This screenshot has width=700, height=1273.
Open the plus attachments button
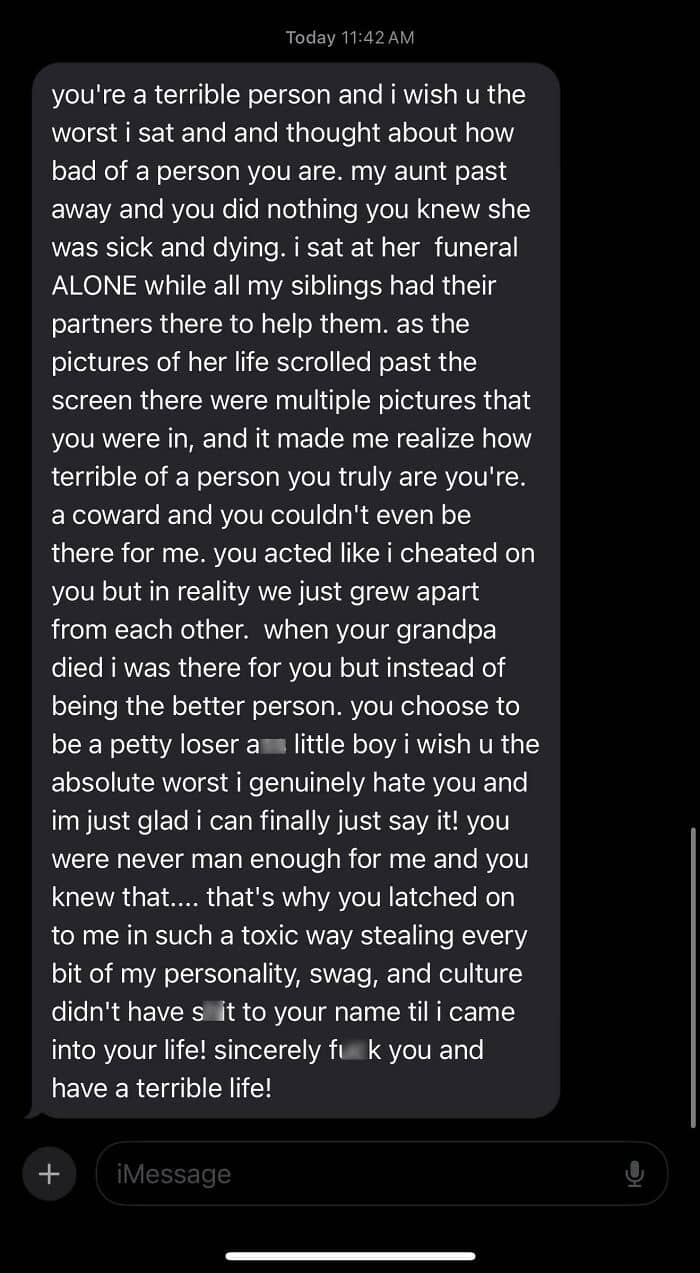(49, 1173)
